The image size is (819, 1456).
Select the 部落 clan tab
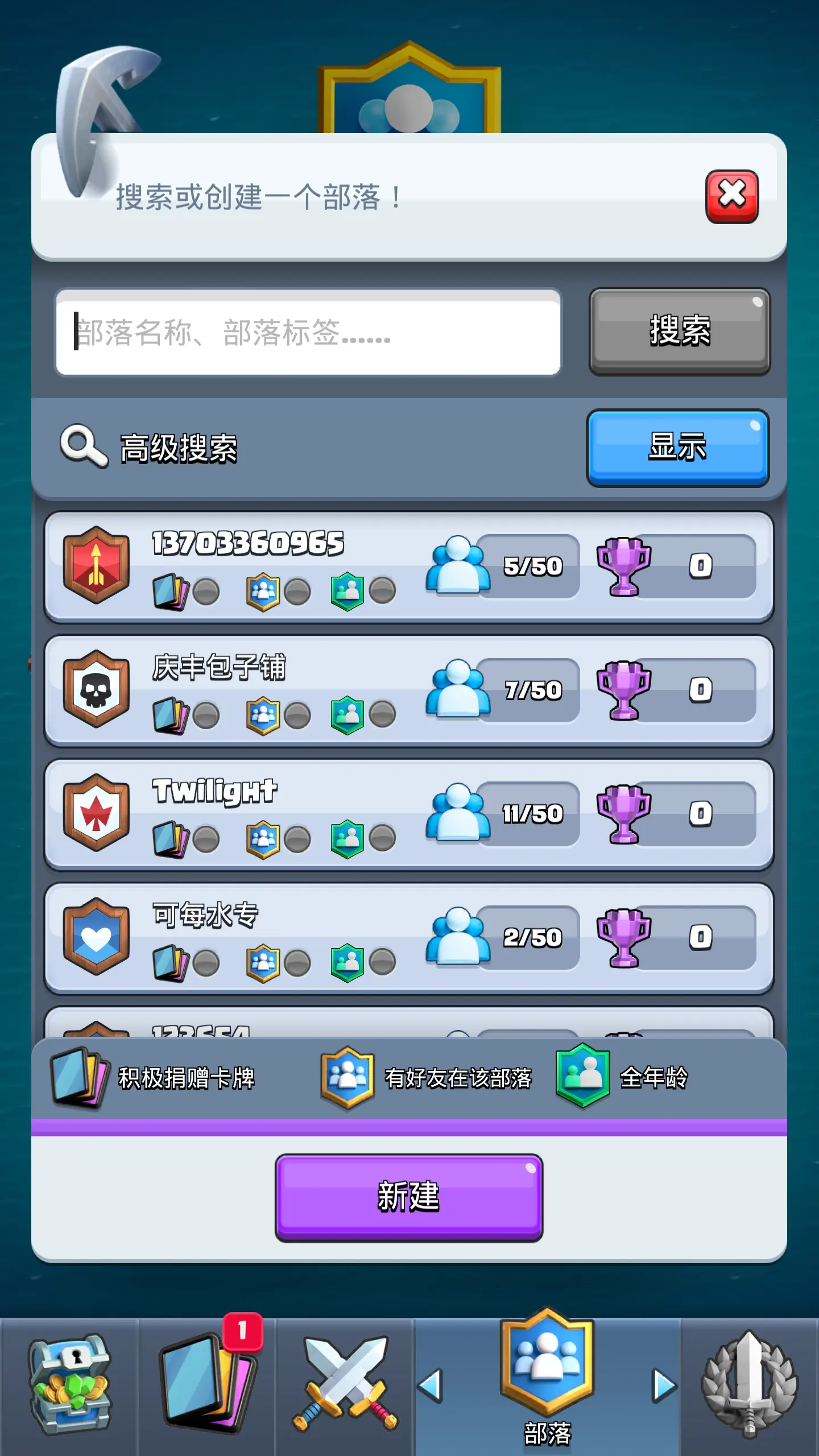click(x=547, y=1376)
